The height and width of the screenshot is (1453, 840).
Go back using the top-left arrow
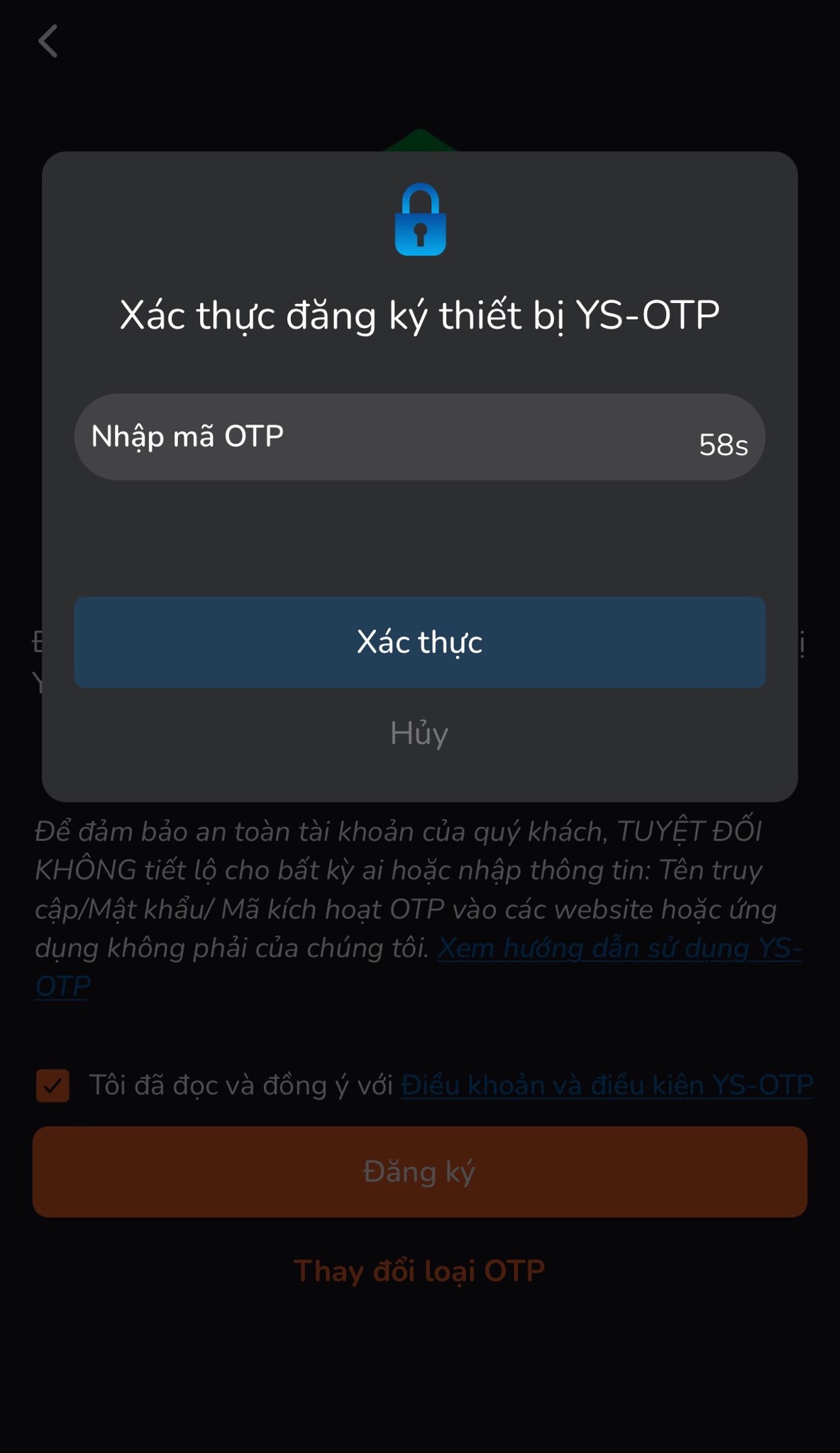click(x=48, y=41)
